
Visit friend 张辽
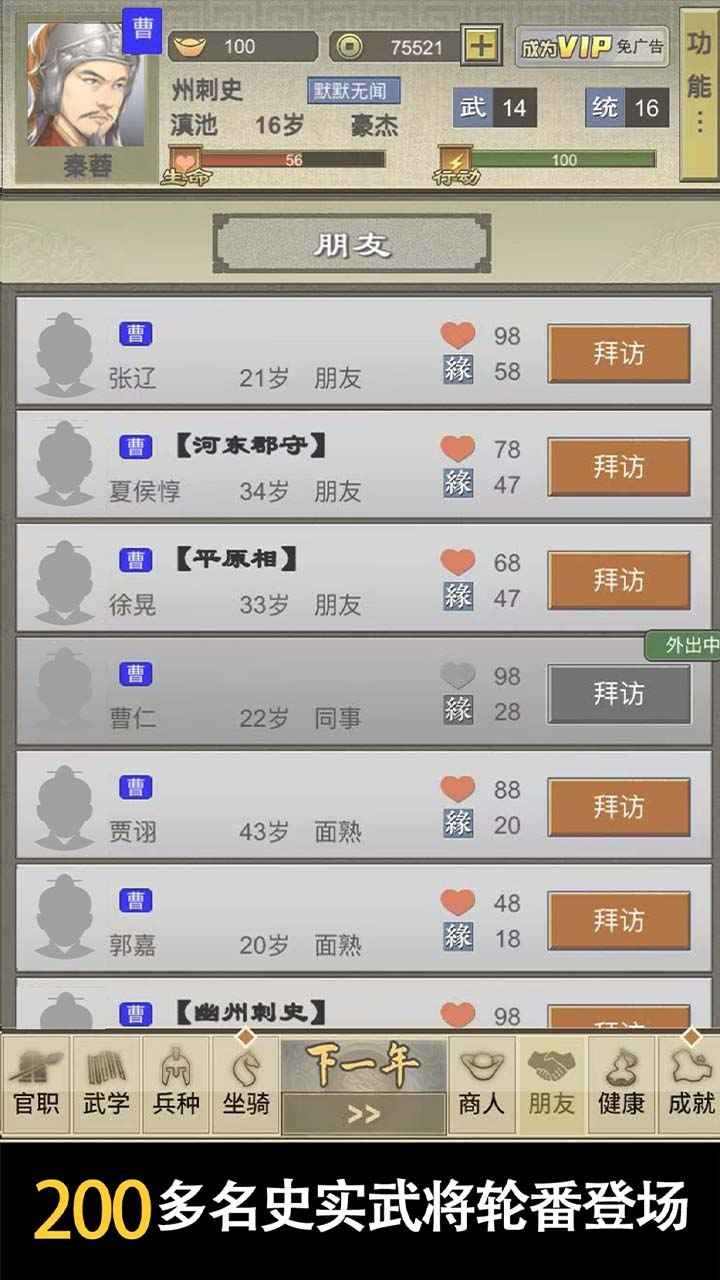pyautogui.click(x=618, y=354)
